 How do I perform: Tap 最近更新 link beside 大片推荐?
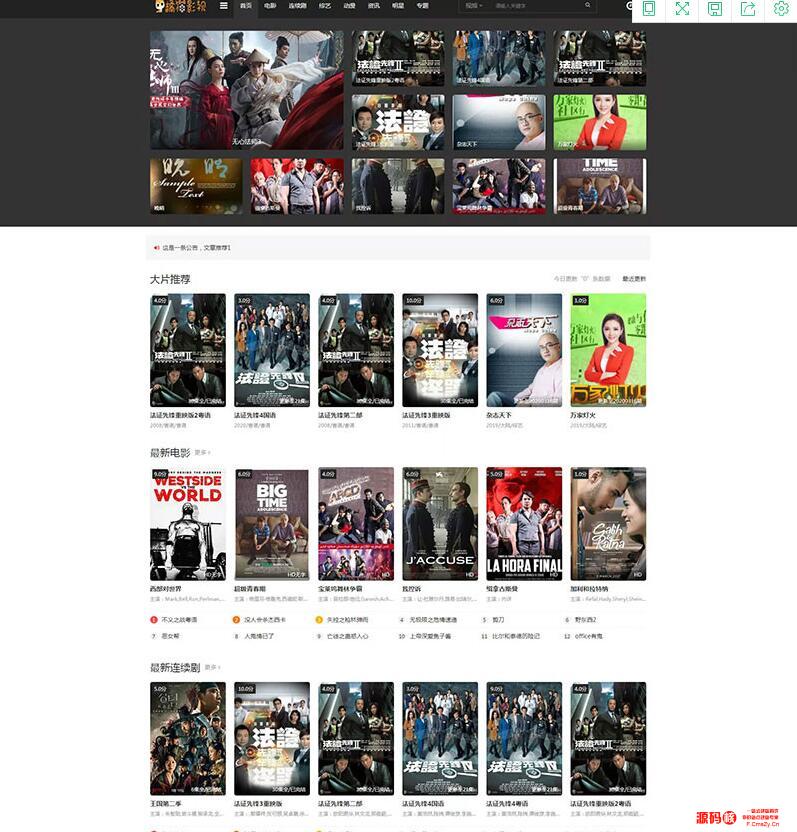[634, 279]
